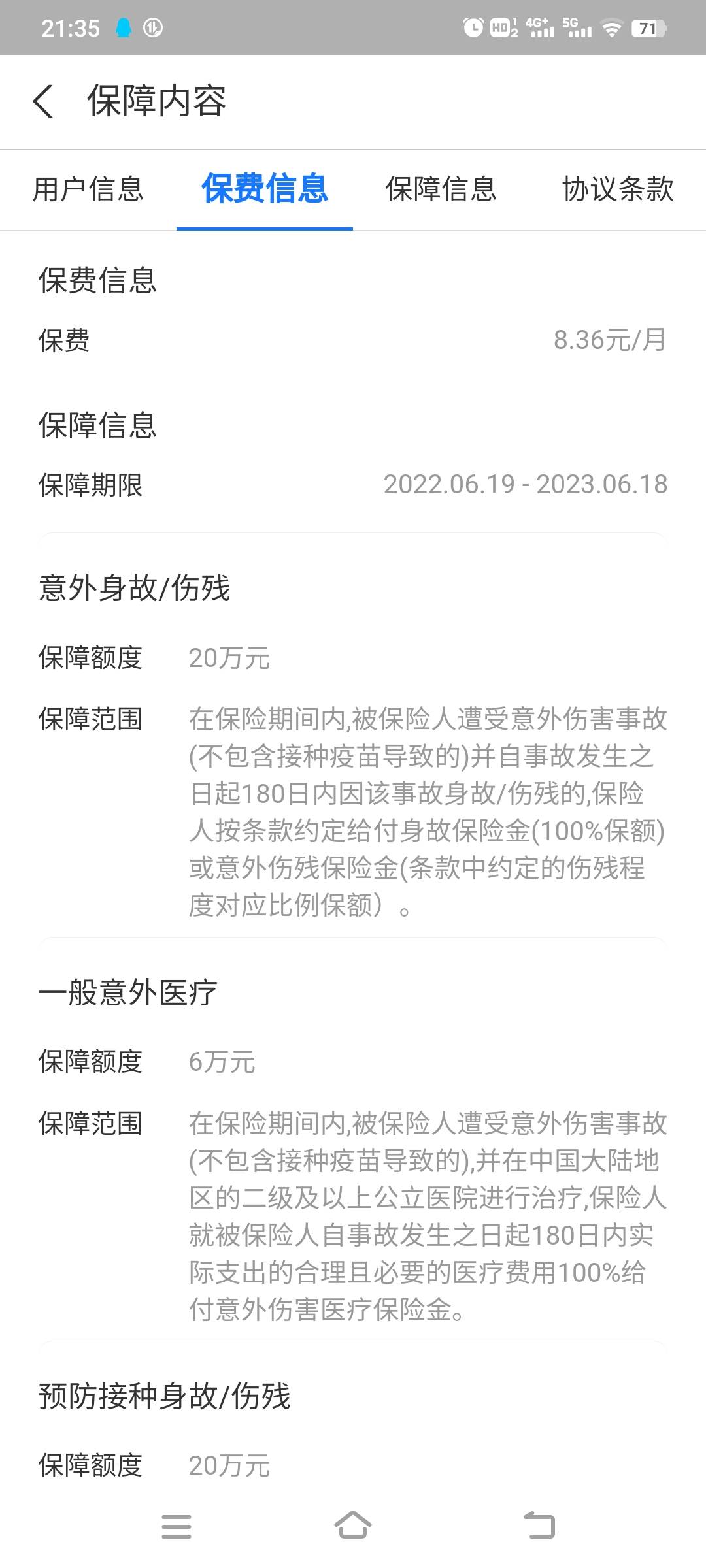Image resolution: width=706 pixels, height=1568 pixels.
Task: Tap the home icon in the navigation bar
Action: (x=353, y=1527)
